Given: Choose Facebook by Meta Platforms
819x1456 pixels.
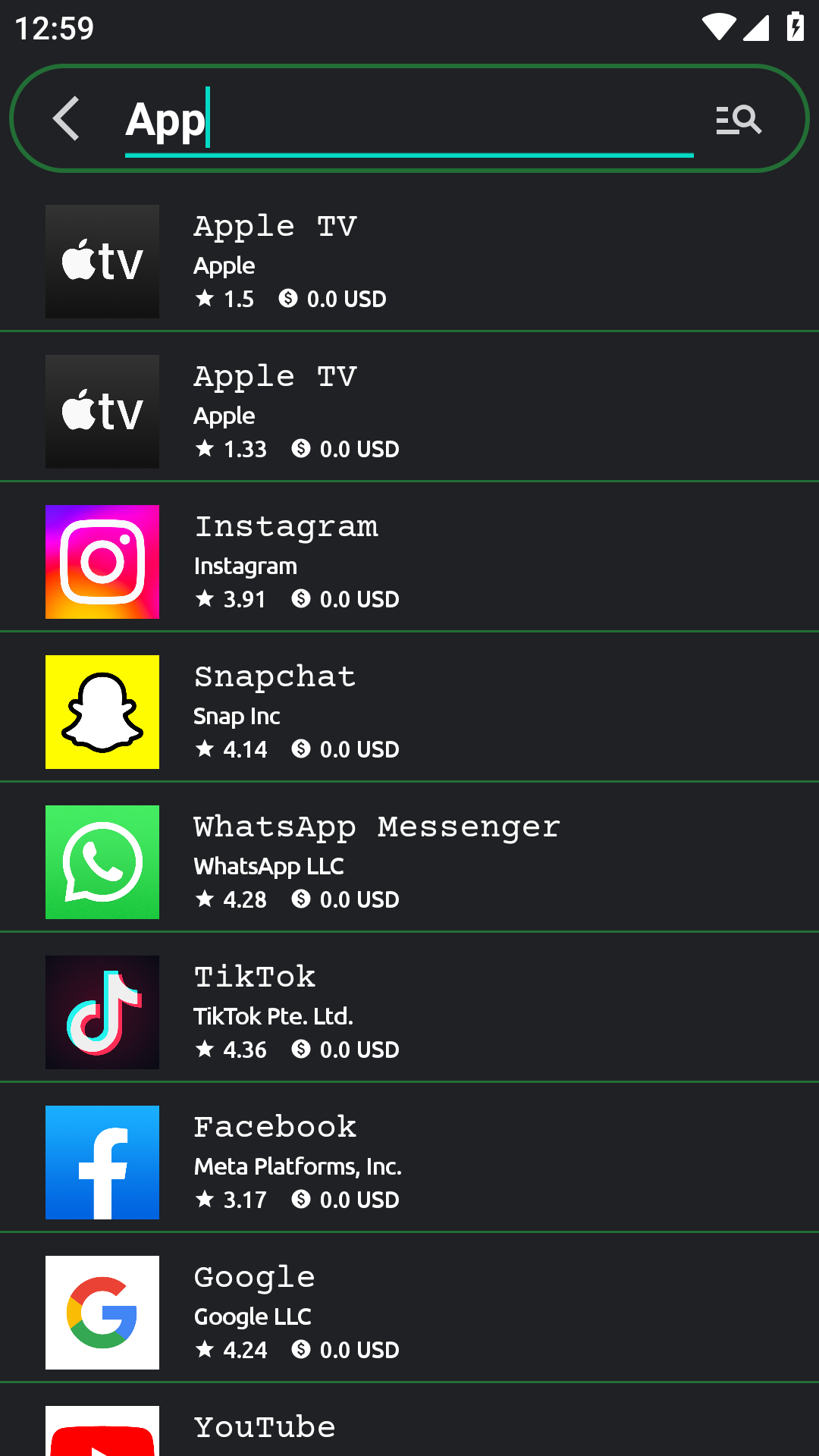Looking at the screenshot, I should pyautogui.click(x=409, y=1162).
